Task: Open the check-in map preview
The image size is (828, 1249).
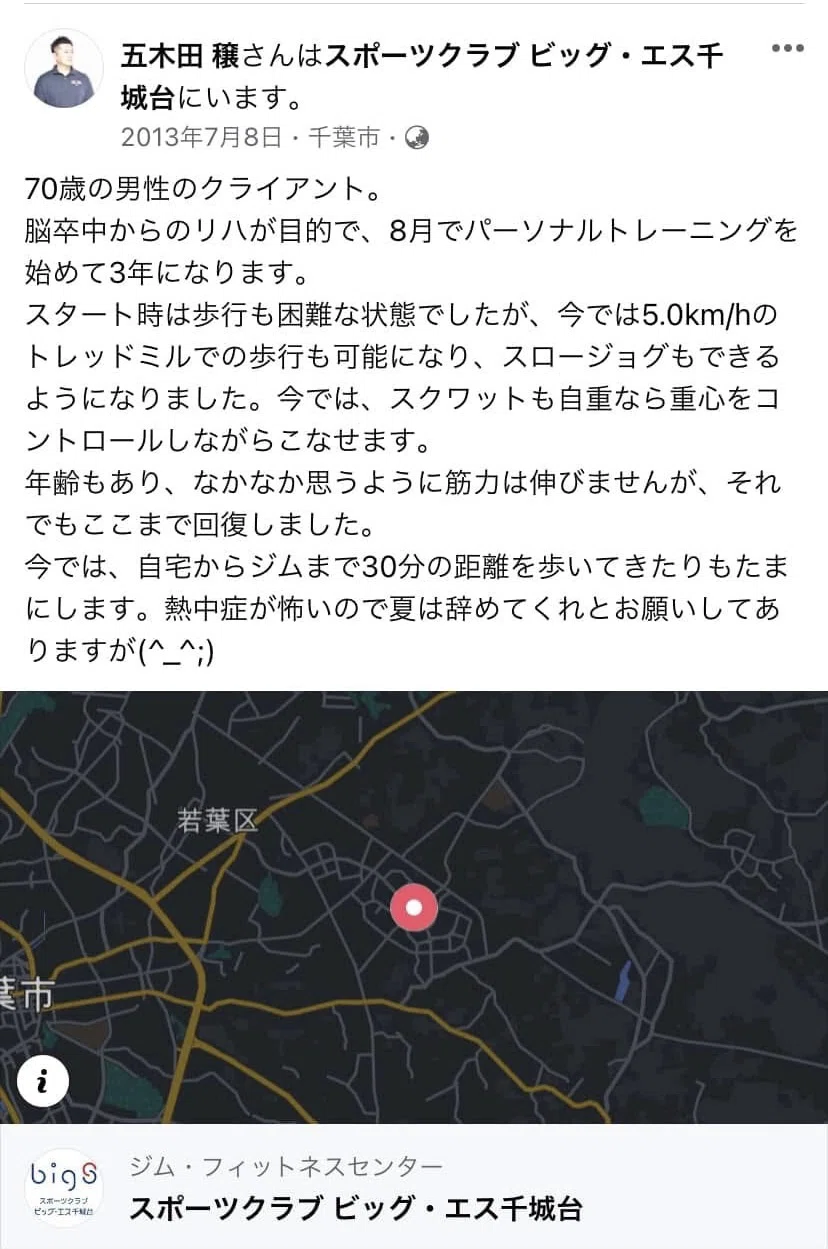Action: coord(414,907)
